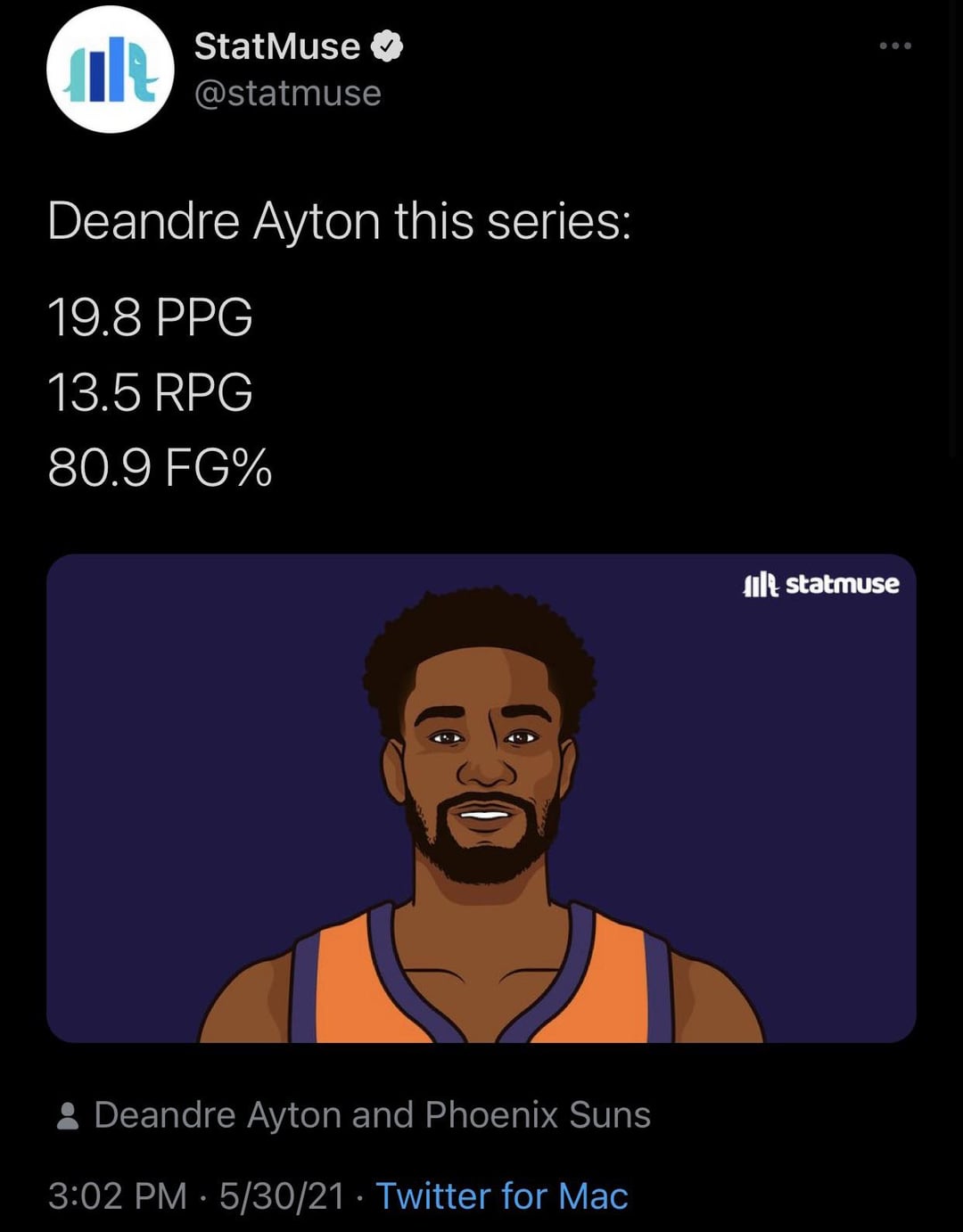
Task: Open the StatMuse account name
Action: [276, 46]
